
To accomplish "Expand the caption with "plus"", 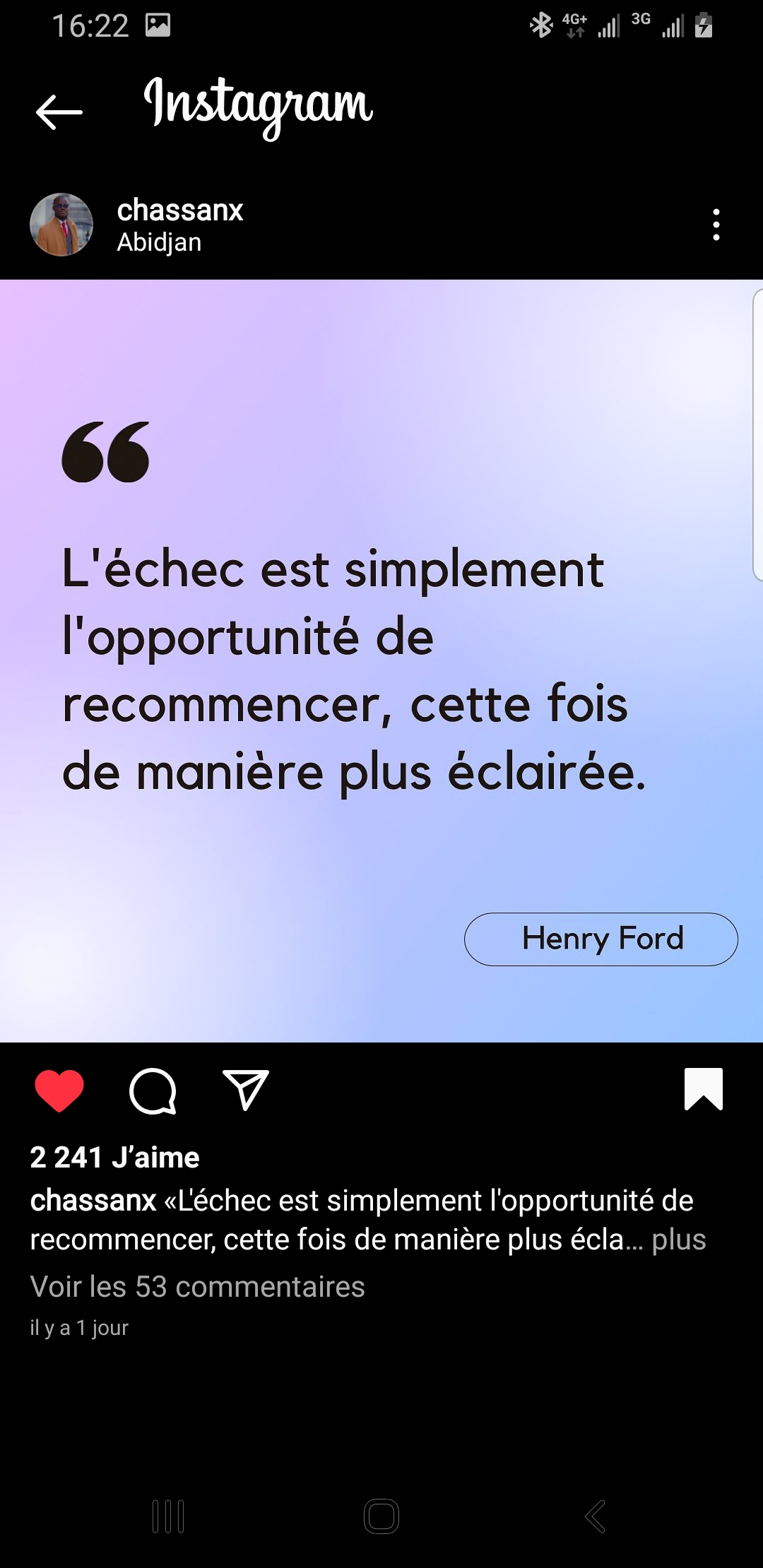I will 678,1240.
